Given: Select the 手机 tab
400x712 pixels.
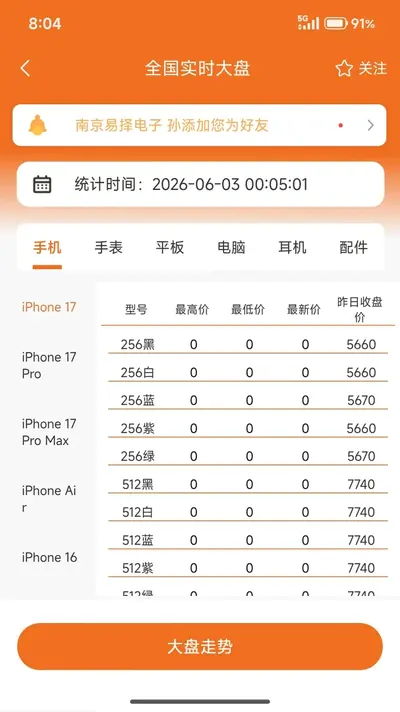Looking at the screenshot, I should [x=47, y=248].
